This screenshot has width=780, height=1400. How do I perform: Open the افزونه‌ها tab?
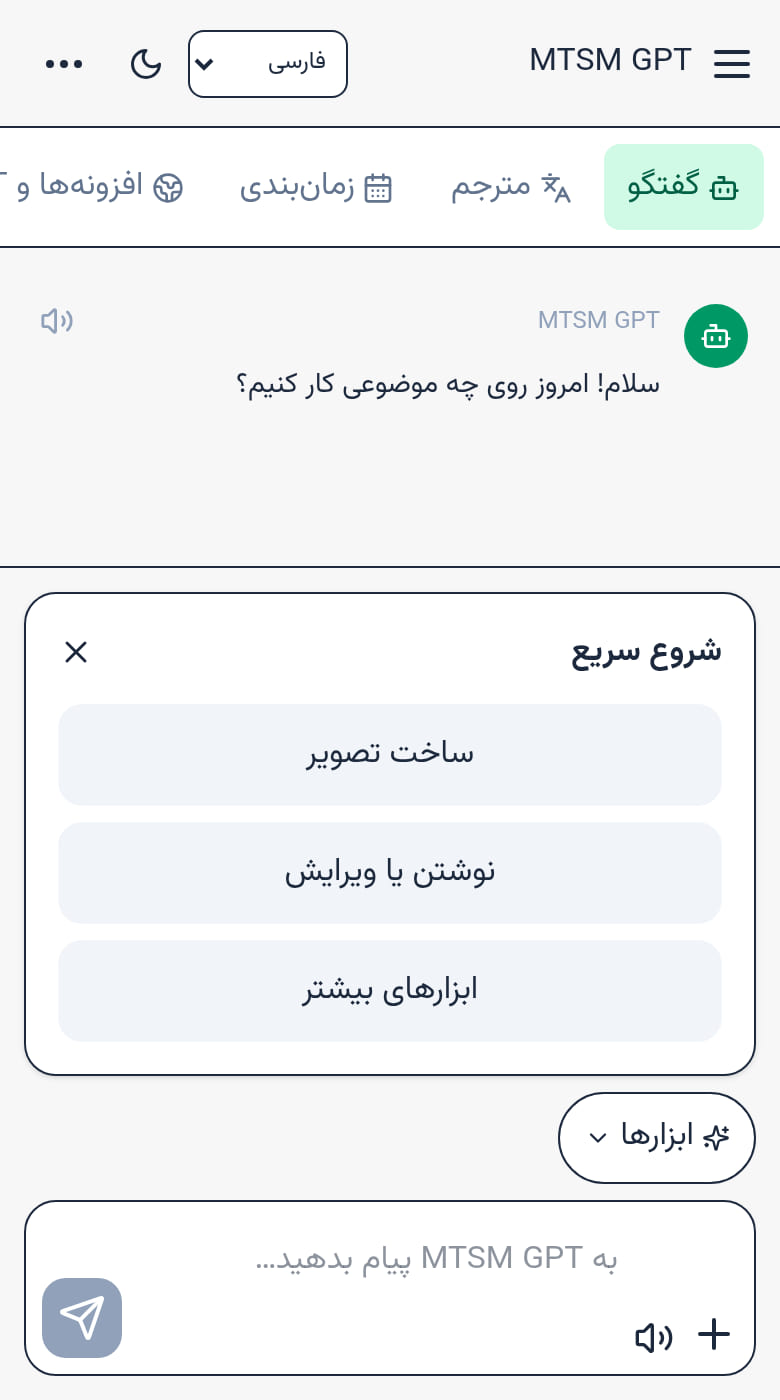(x=92, y=187)
